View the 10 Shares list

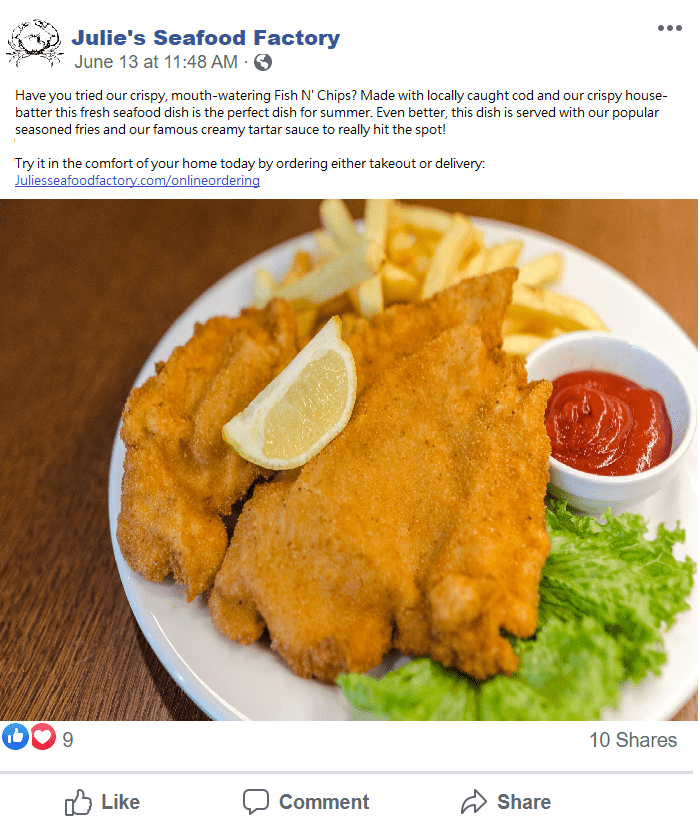click(x=632, y=740)
